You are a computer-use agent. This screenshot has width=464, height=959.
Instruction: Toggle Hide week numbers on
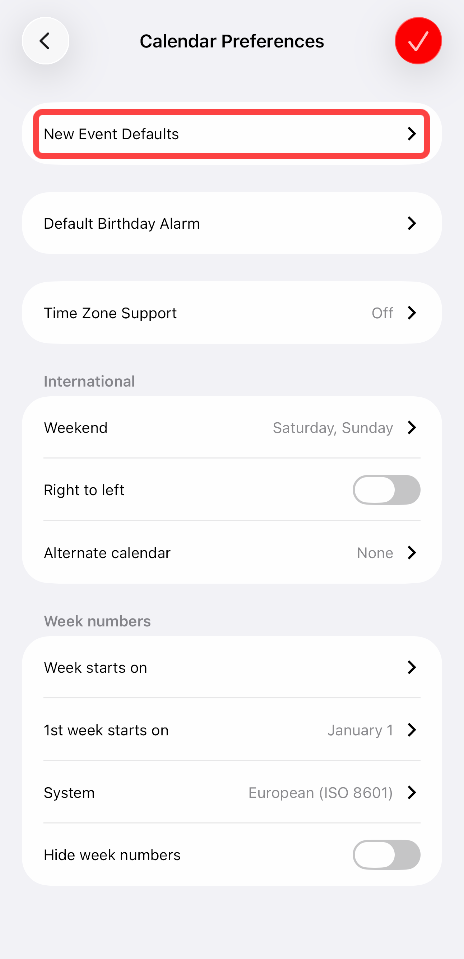pos(386,854)
